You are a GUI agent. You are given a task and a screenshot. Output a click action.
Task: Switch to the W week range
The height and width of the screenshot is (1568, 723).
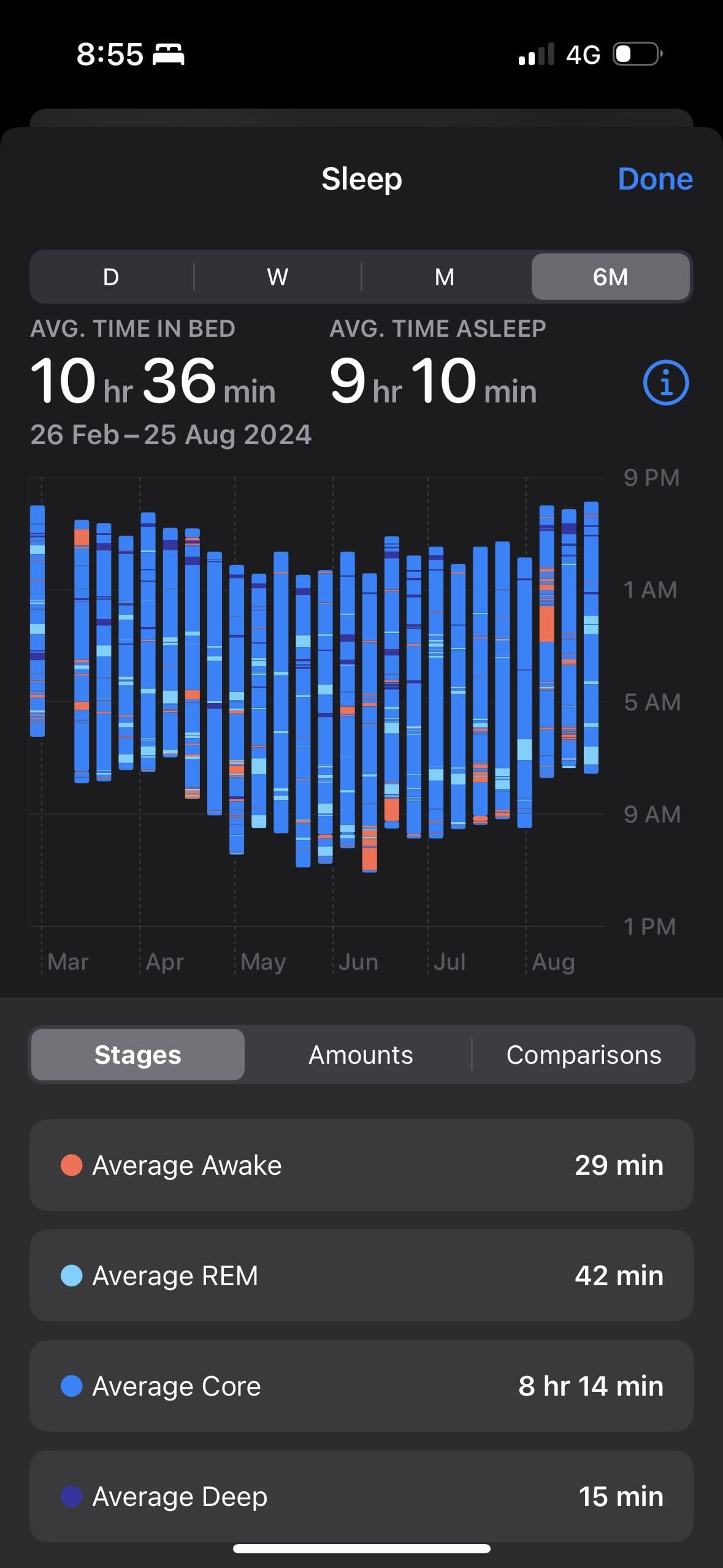[277, 277]
